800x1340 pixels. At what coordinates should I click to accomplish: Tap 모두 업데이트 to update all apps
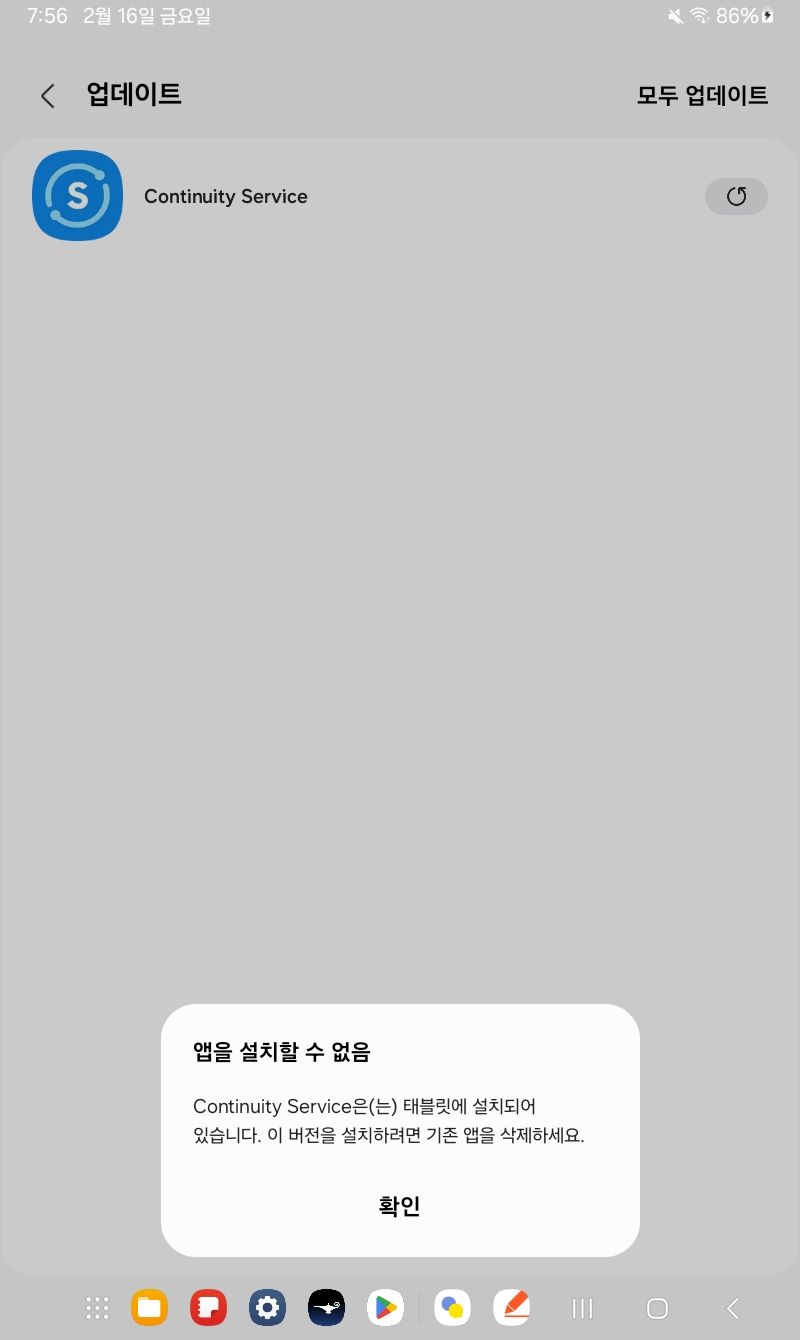[702, 95]
